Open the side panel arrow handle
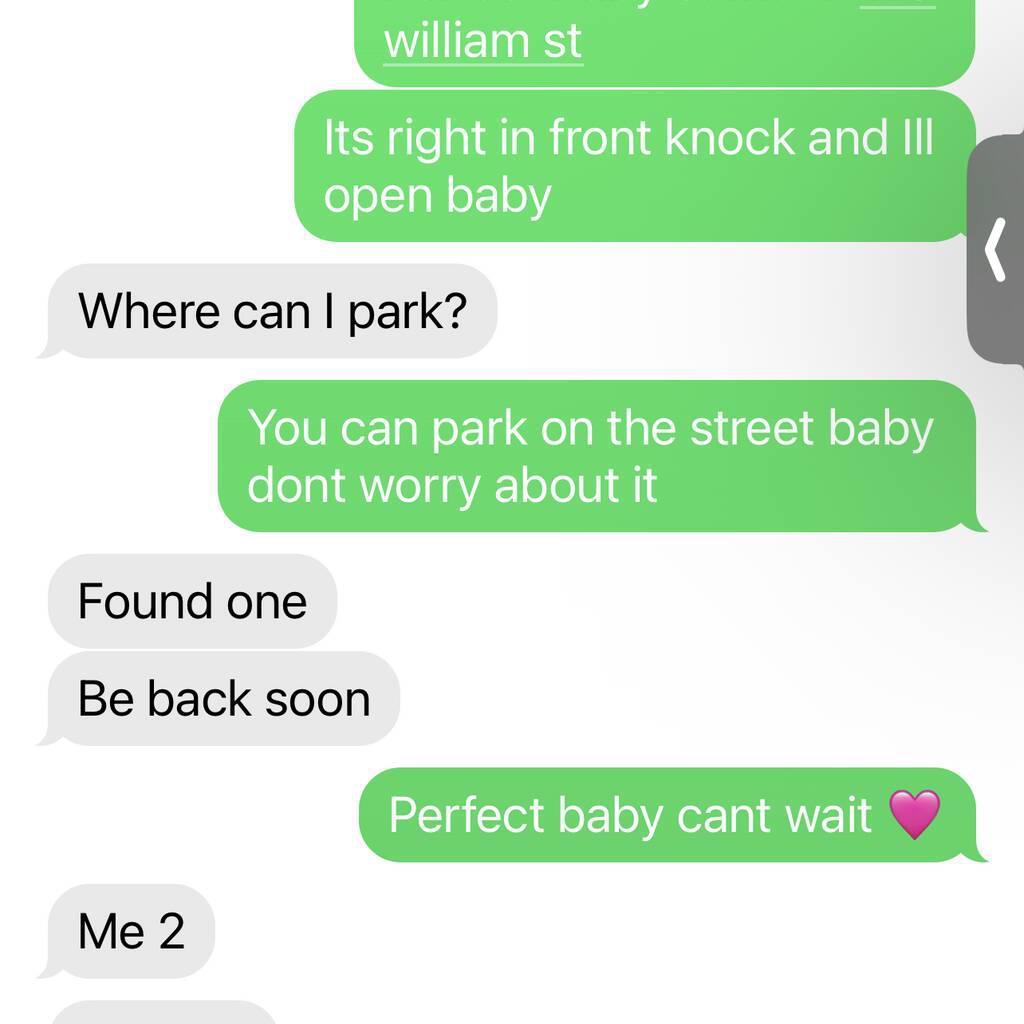 coord(995,251)
